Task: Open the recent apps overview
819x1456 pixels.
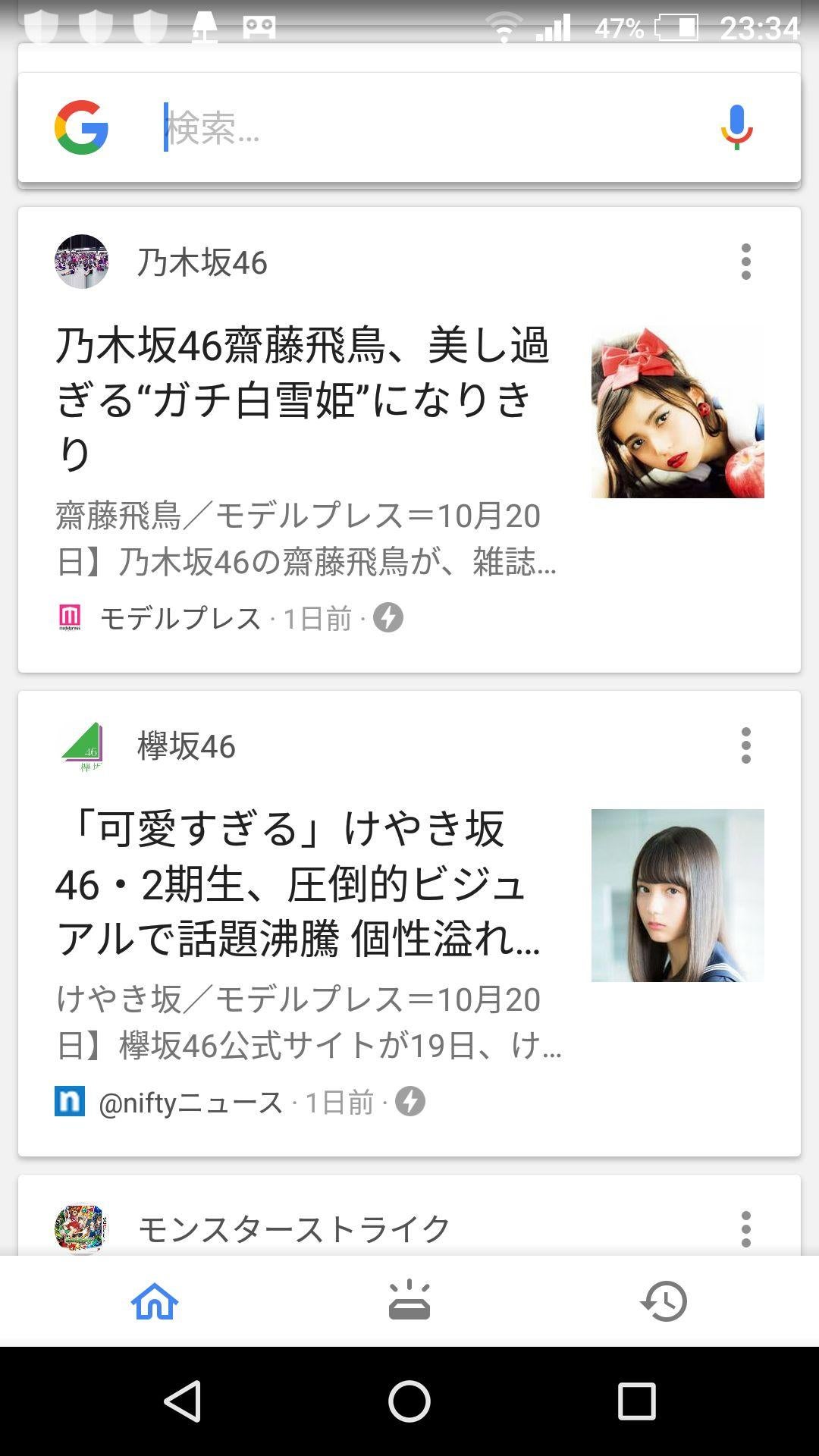Action: coord(636,1401)
